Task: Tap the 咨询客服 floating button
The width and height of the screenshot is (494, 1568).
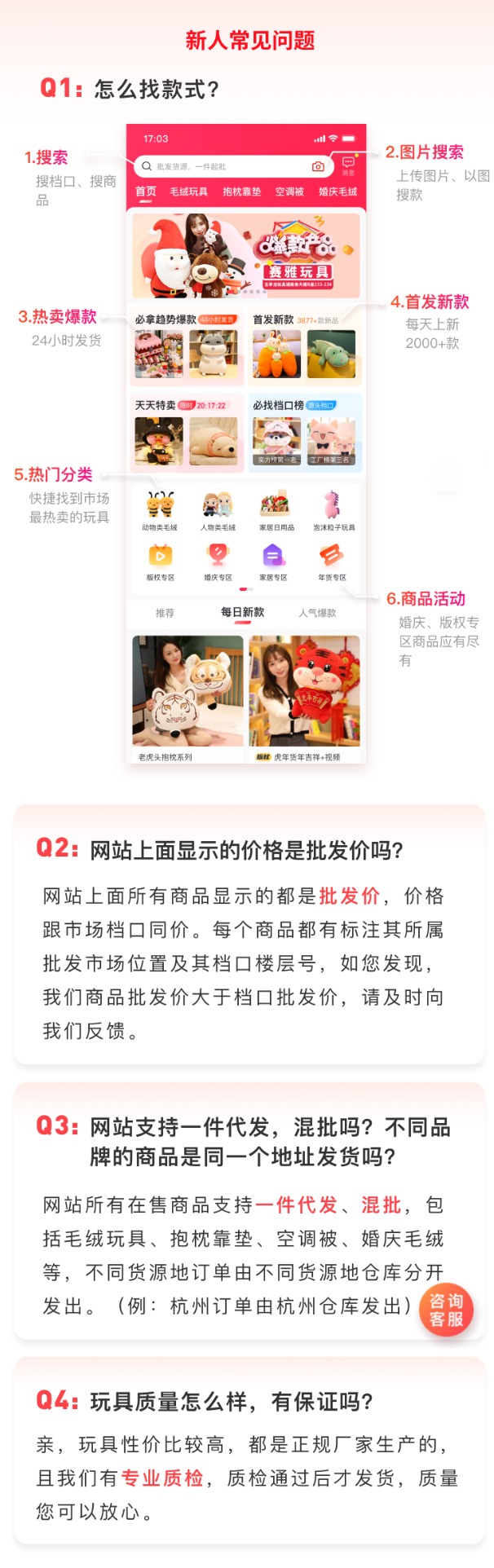Action: (446, 1310)
